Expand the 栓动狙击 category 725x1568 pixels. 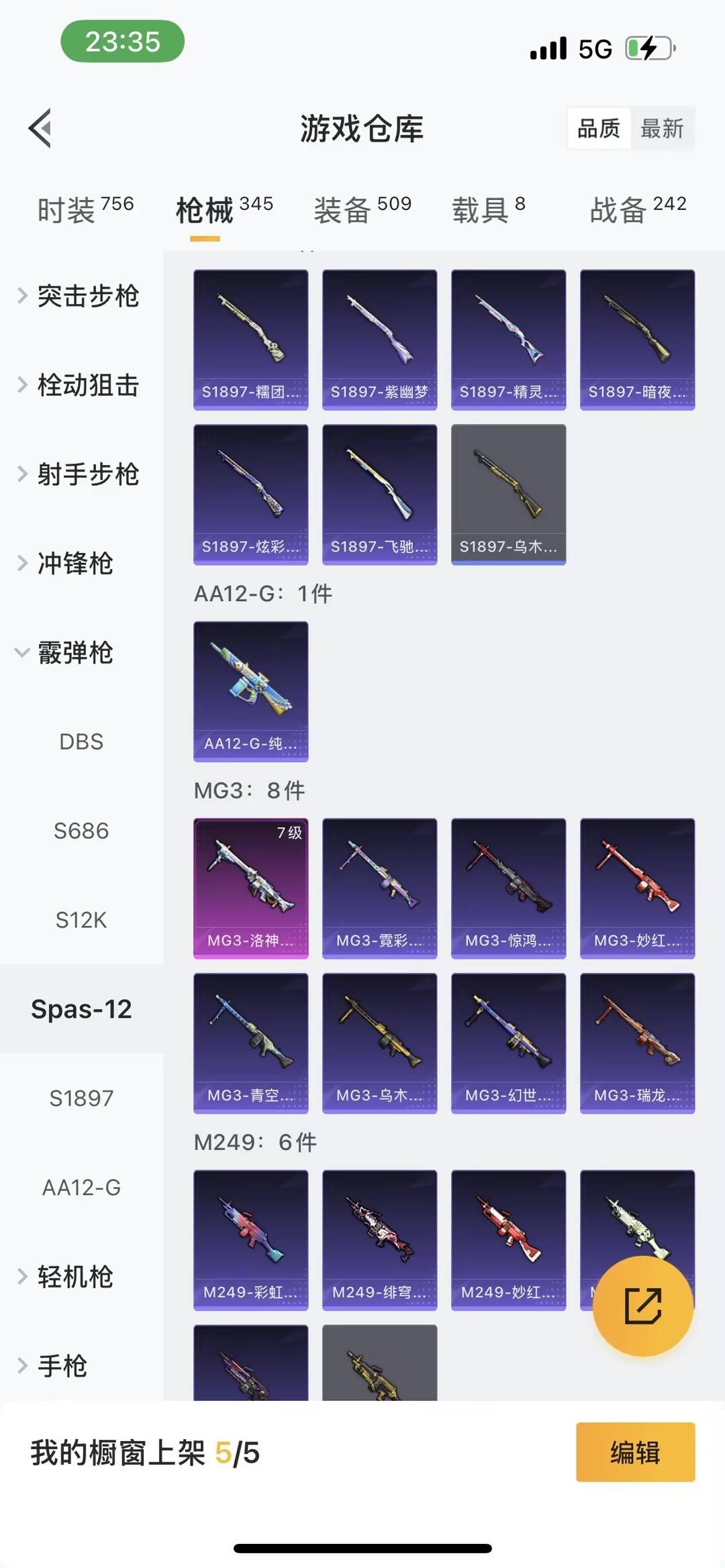pyautogui.click(x=81, y=385)
